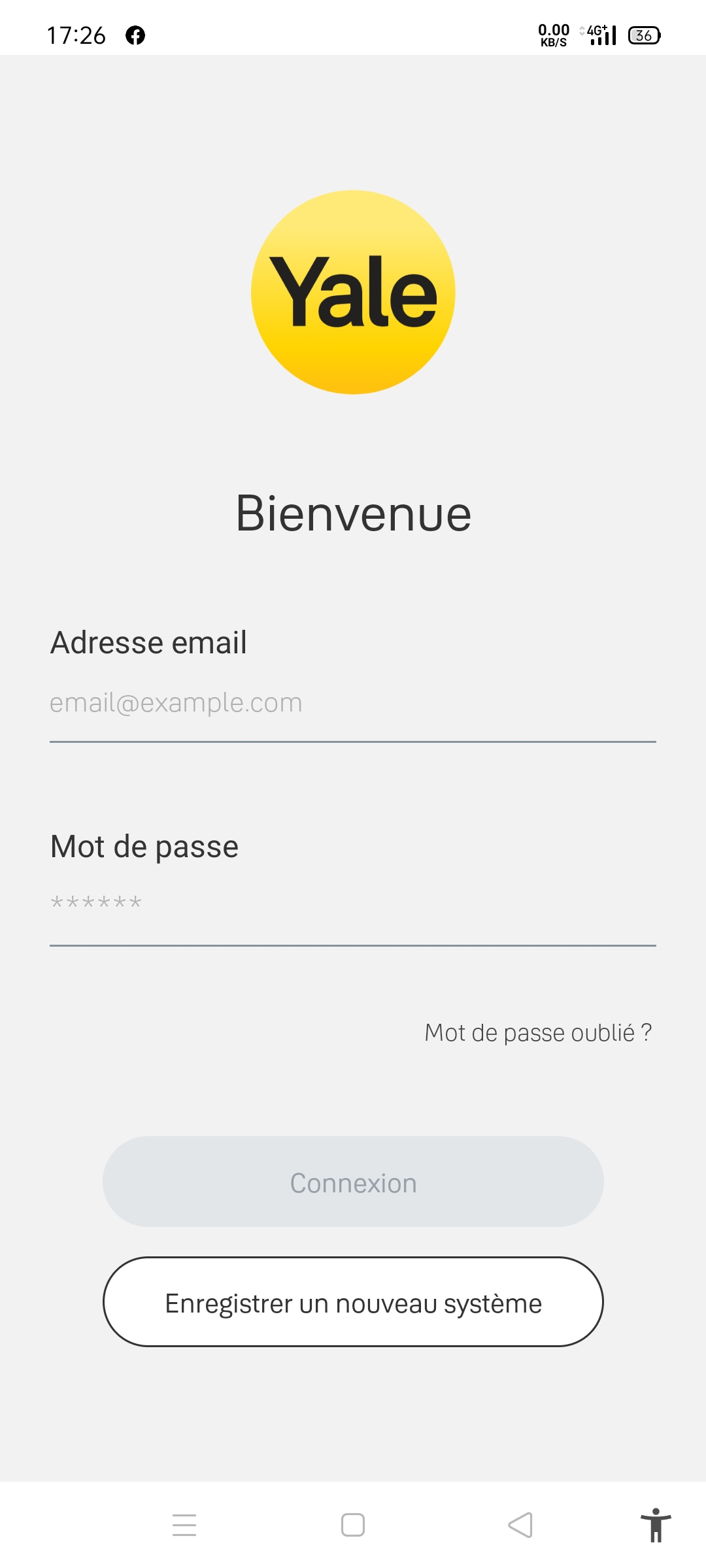Tap the Mot de passe field
Image resolution: width=706 pixels, height=1568 pixels.
point(353,907)
